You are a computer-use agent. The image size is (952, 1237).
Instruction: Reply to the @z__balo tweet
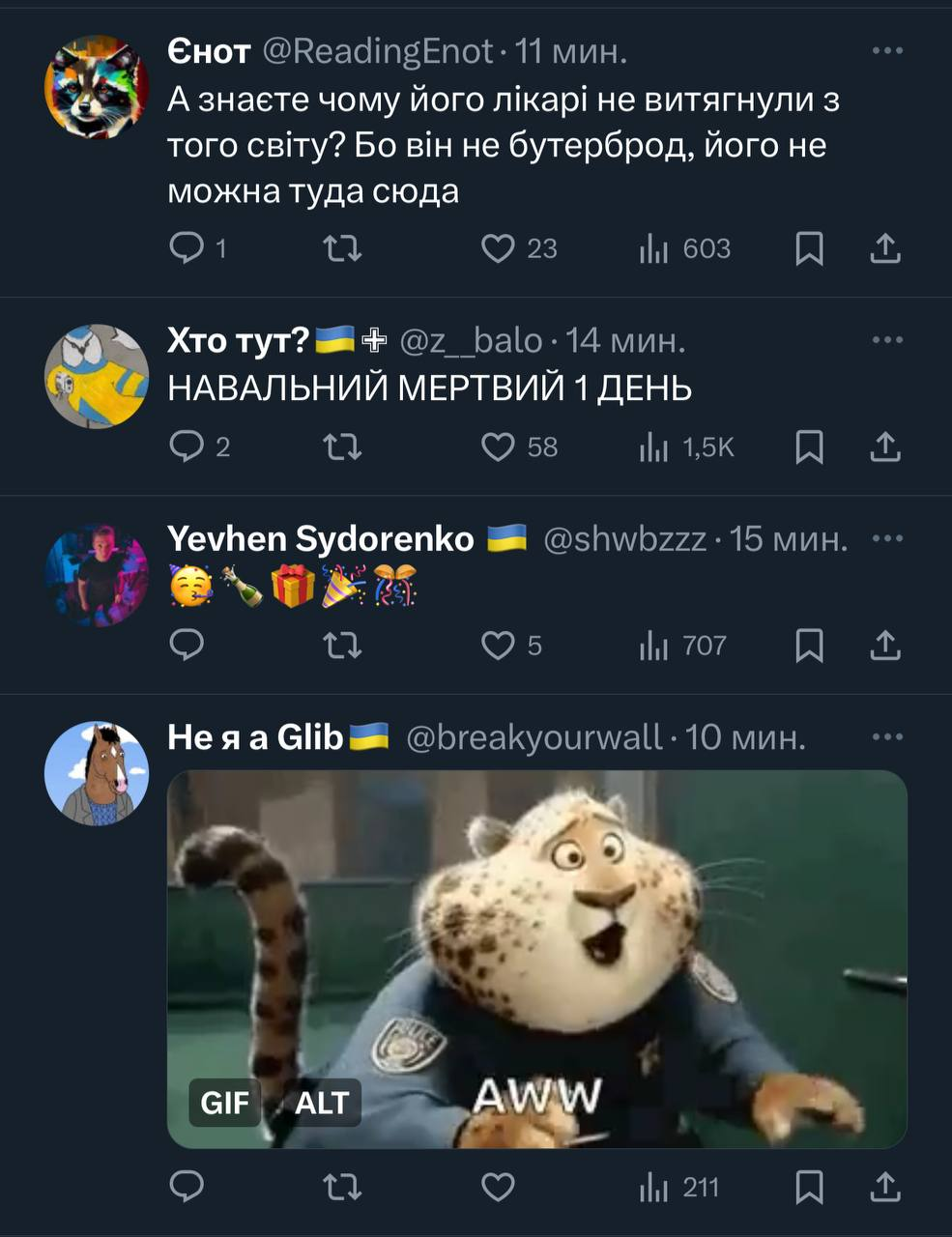coord(187,446)
